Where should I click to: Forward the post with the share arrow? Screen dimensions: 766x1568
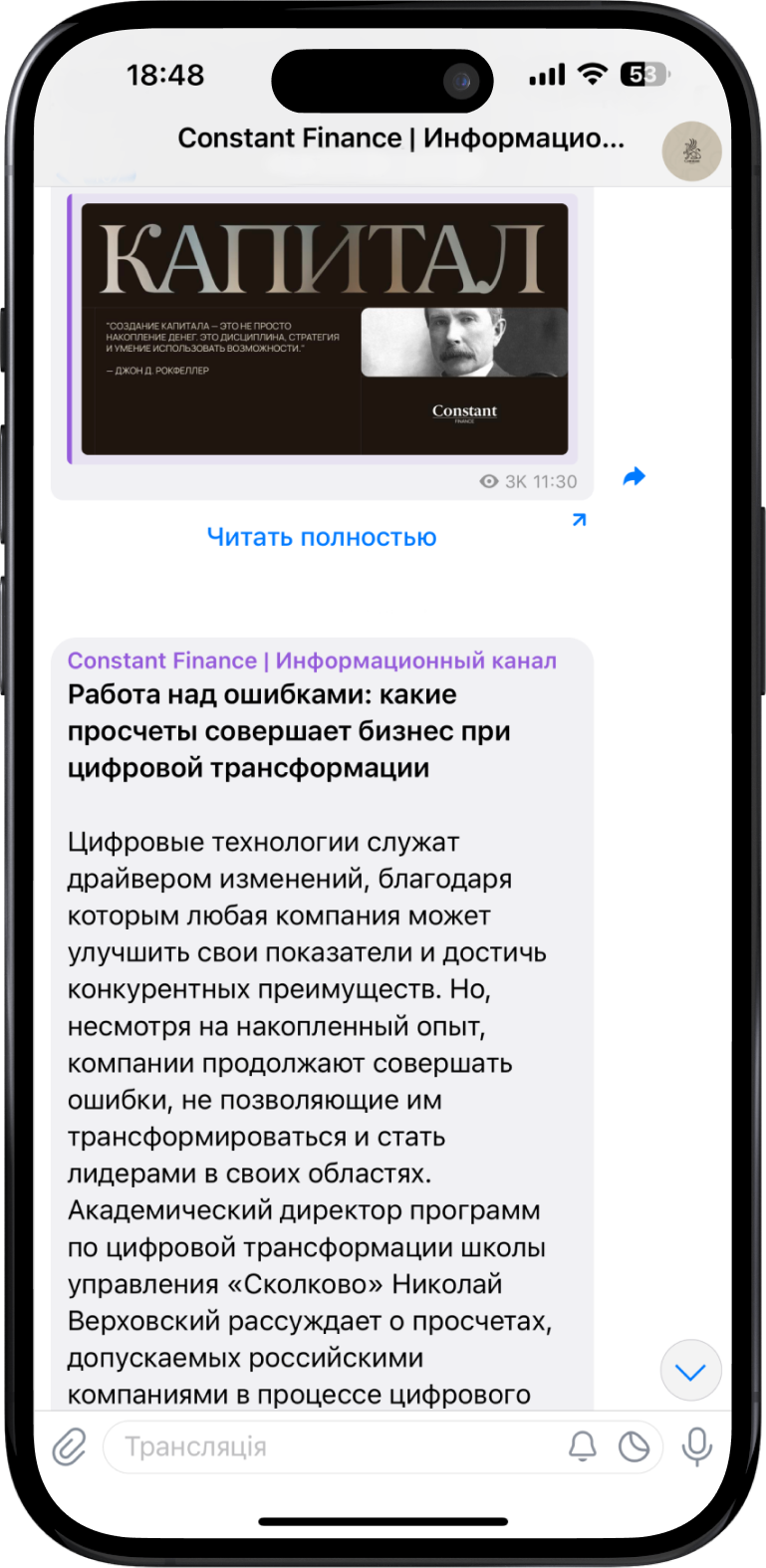tap(634, 477)
